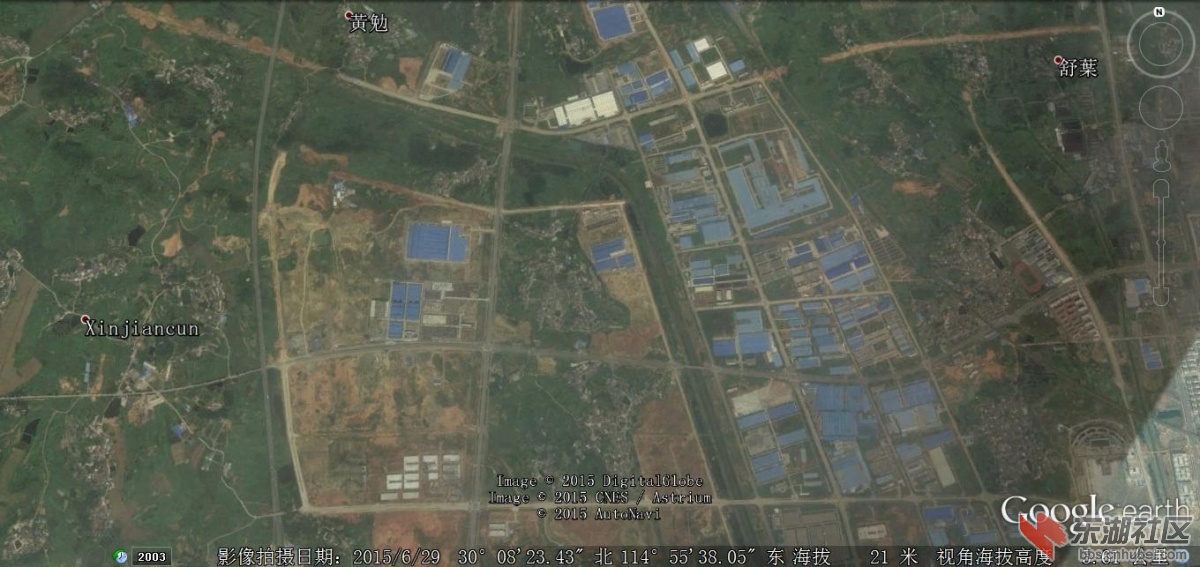Viewport: 1200px width, 567px height.
Task: Open historical imagery with the 2003 button
Action: pyautogui.click(x=151, y=557)
